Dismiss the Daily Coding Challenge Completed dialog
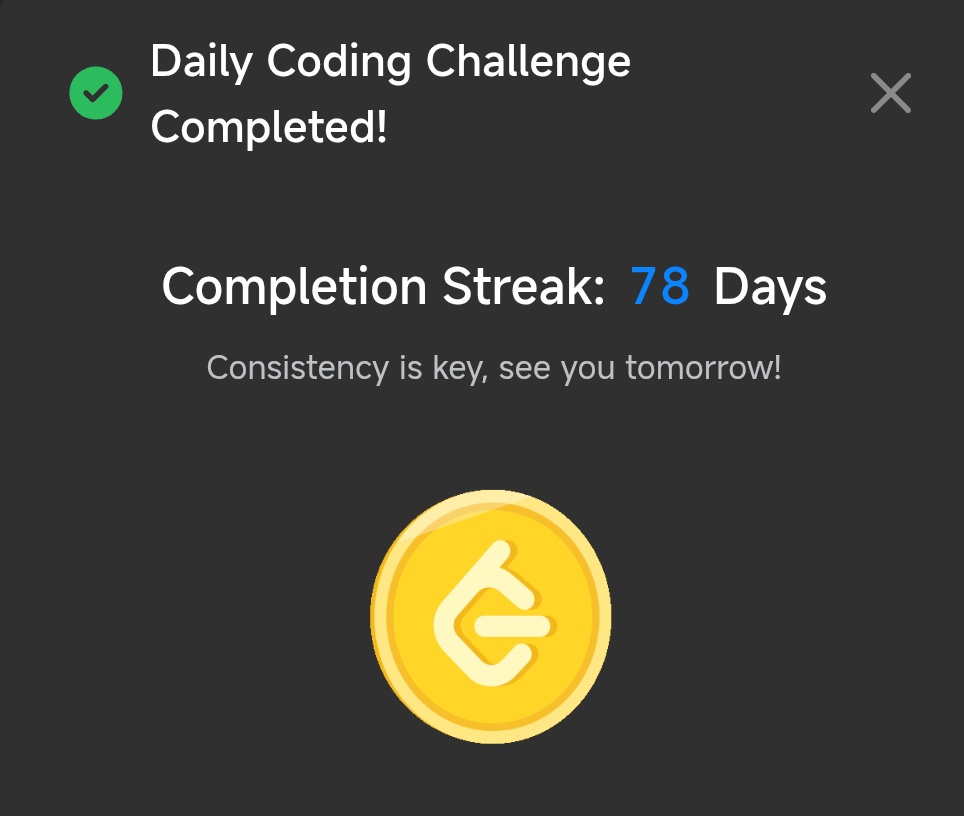Image resolution: width=964 pixels, height=816 pixels. [890, 94]
